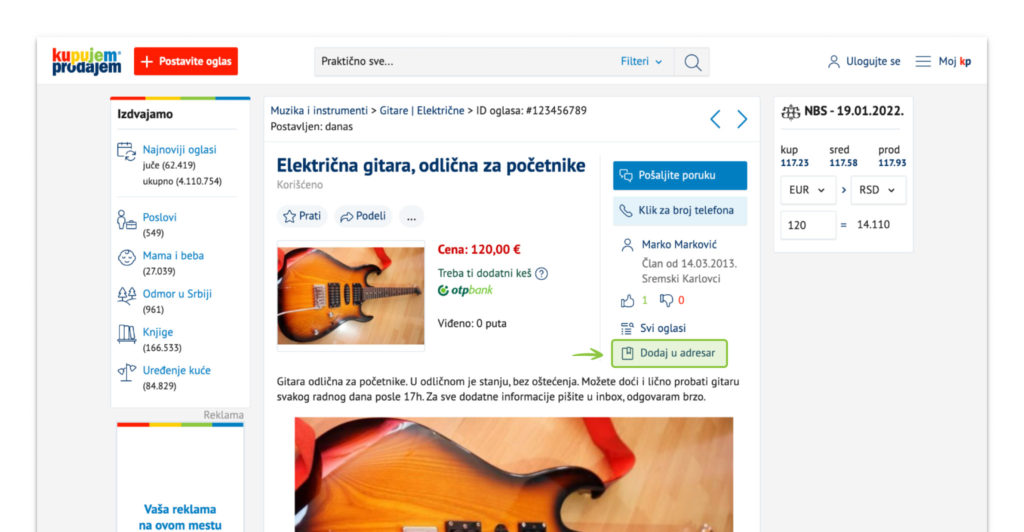
Task: Tap Pošaljite poruku button
Action: [x=679, y=175]
